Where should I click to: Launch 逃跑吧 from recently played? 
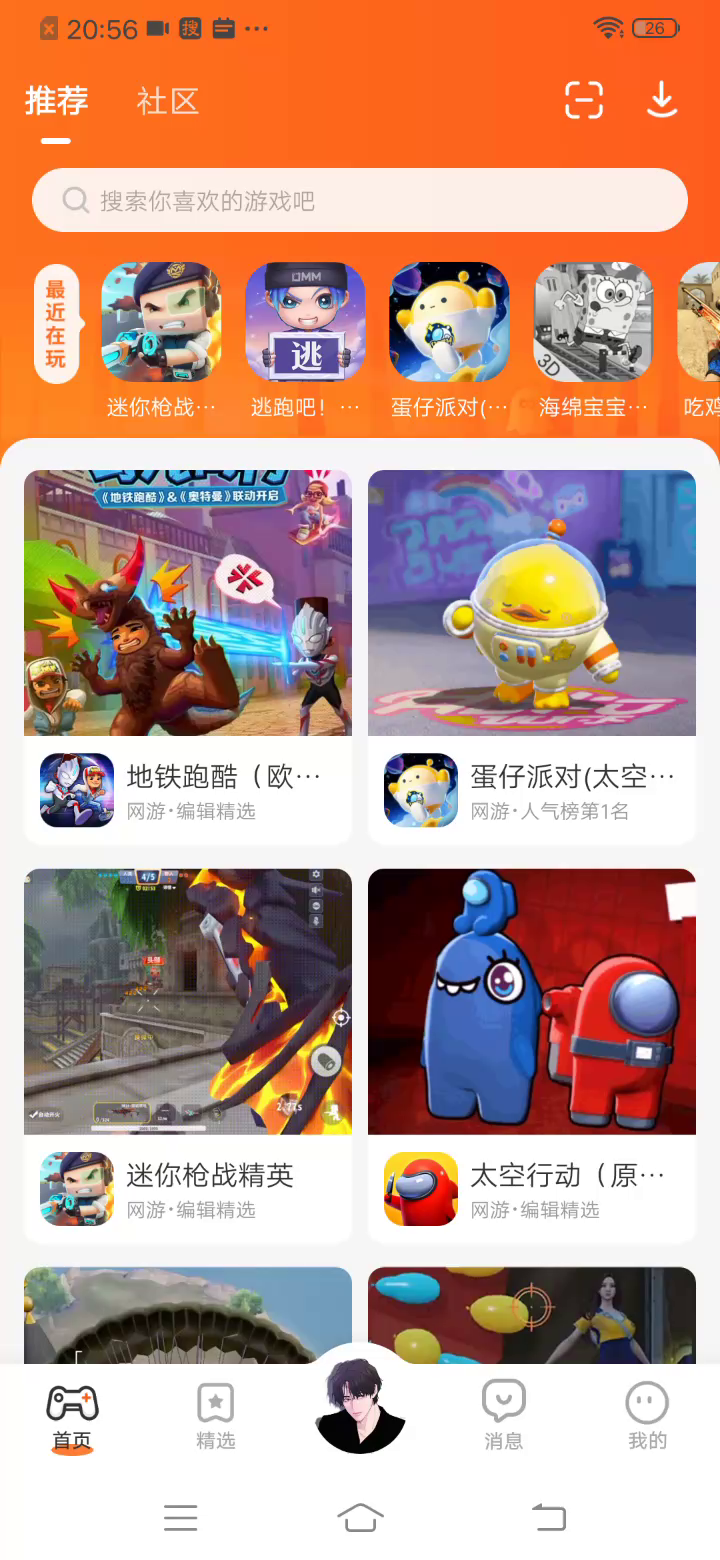305,322
